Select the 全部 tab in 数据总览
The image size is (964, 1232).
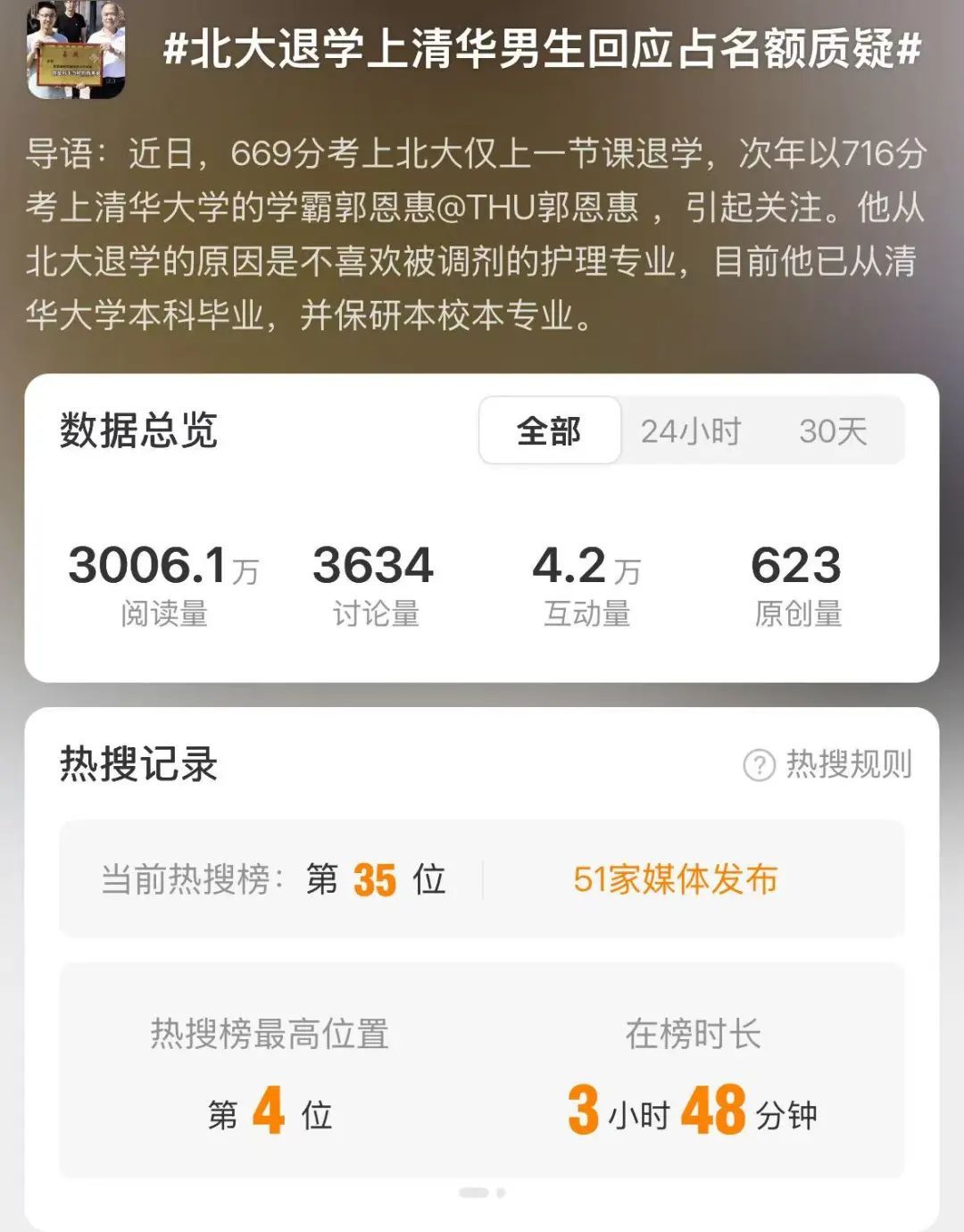tap(550, 430)
